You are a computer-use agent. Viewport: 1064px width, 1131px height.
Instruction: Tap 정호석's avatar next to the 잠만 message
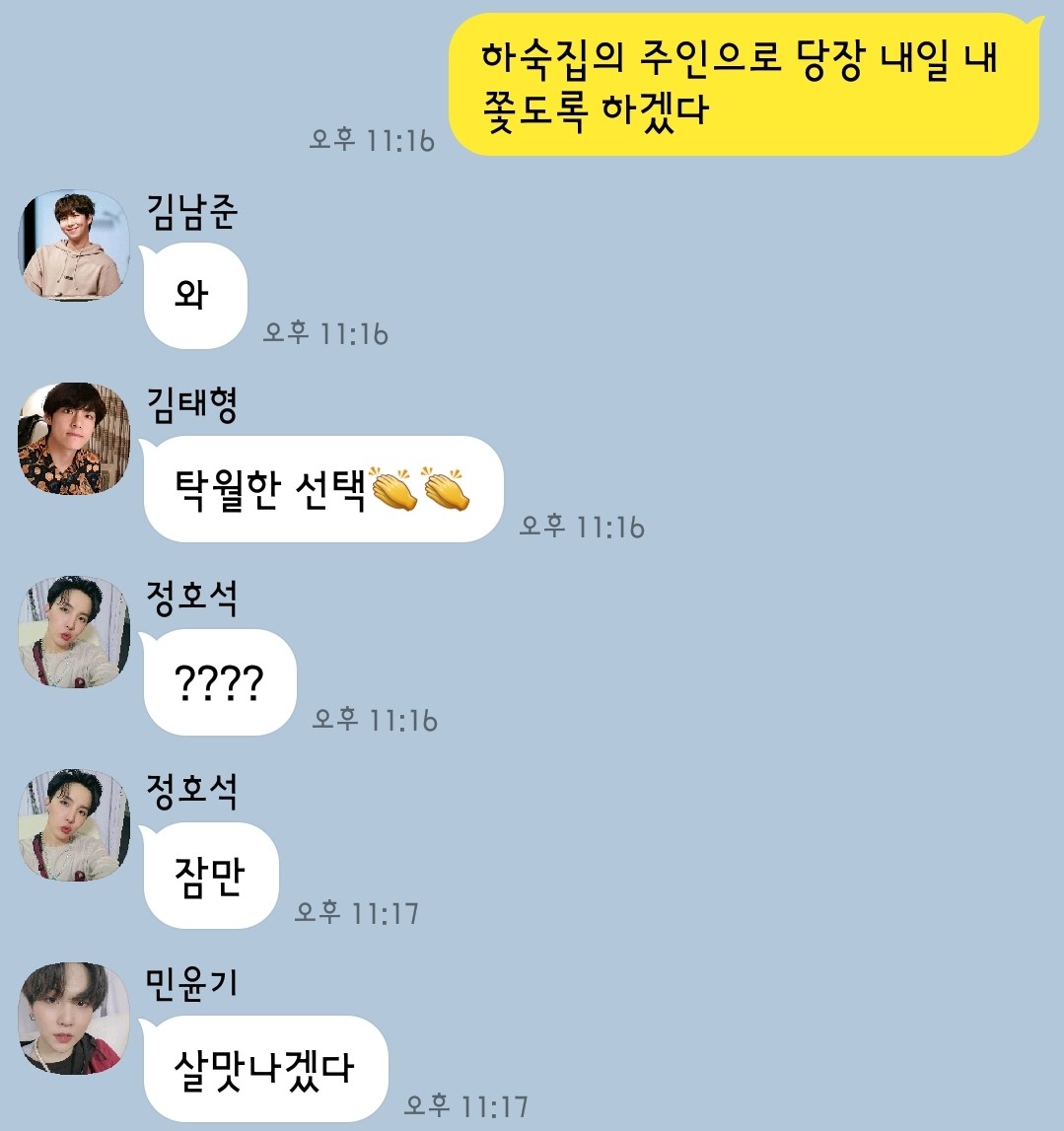tap(74, 824)
